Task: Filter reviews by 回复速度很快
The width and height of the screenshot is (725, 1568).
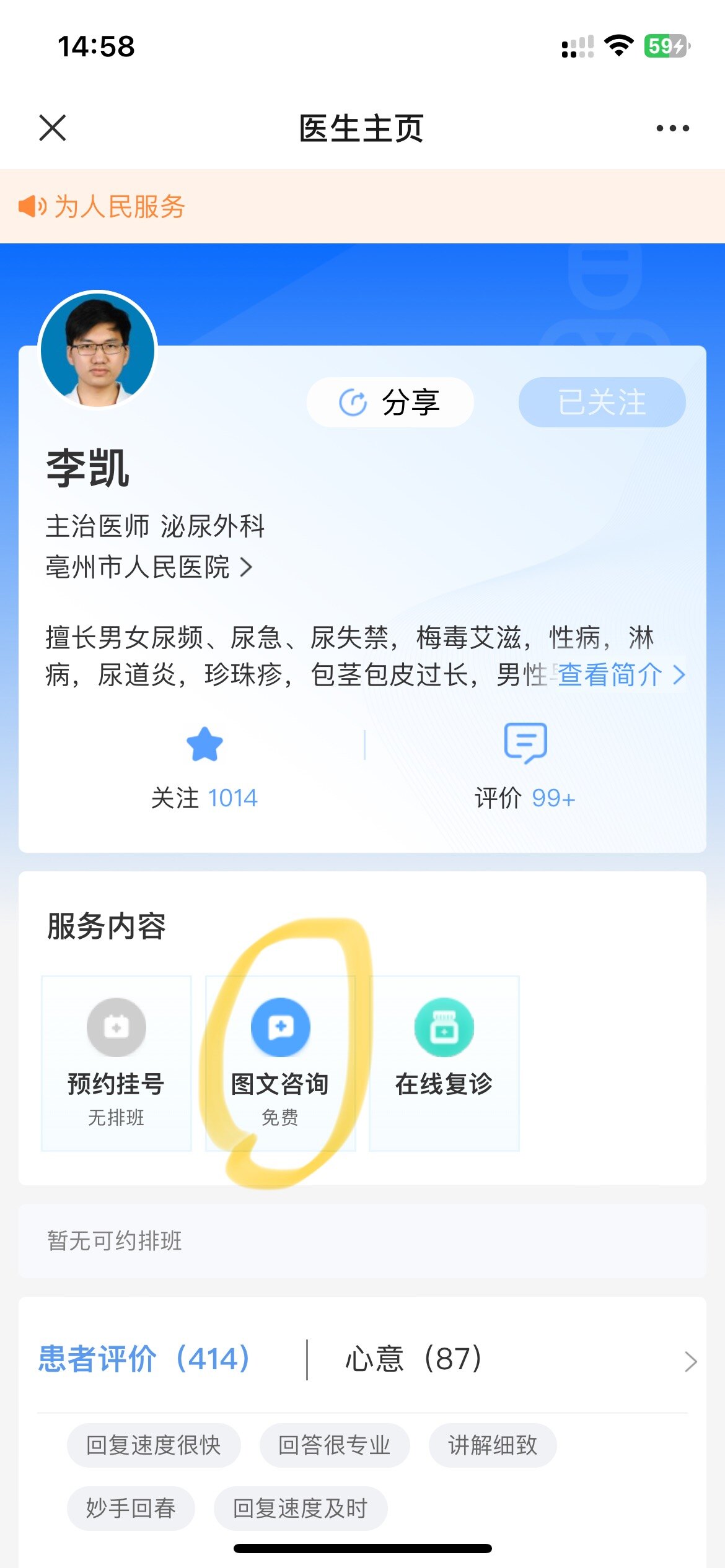Action: (154, 1445)
